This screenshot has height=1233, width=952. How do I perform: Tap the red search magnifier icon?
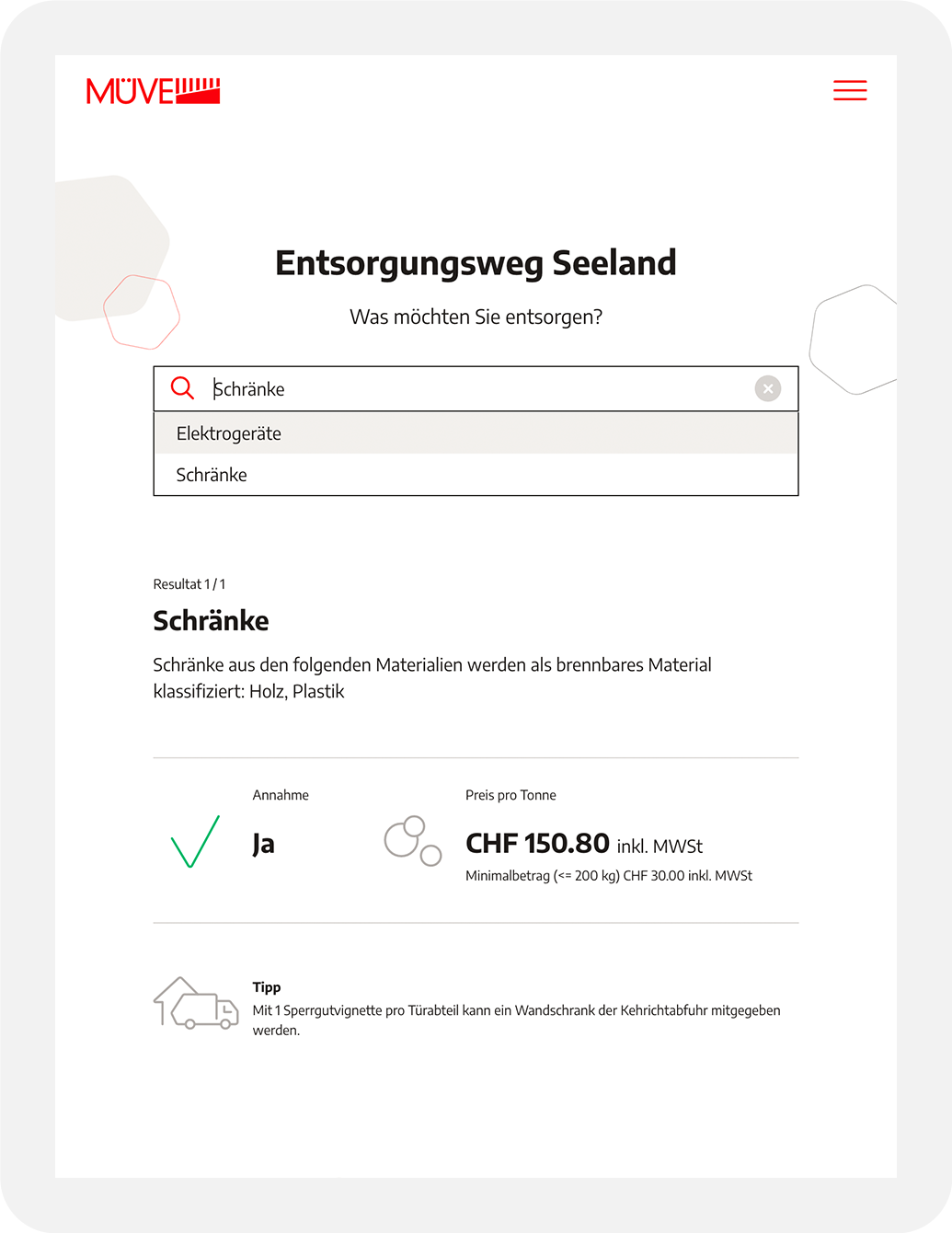182,388
